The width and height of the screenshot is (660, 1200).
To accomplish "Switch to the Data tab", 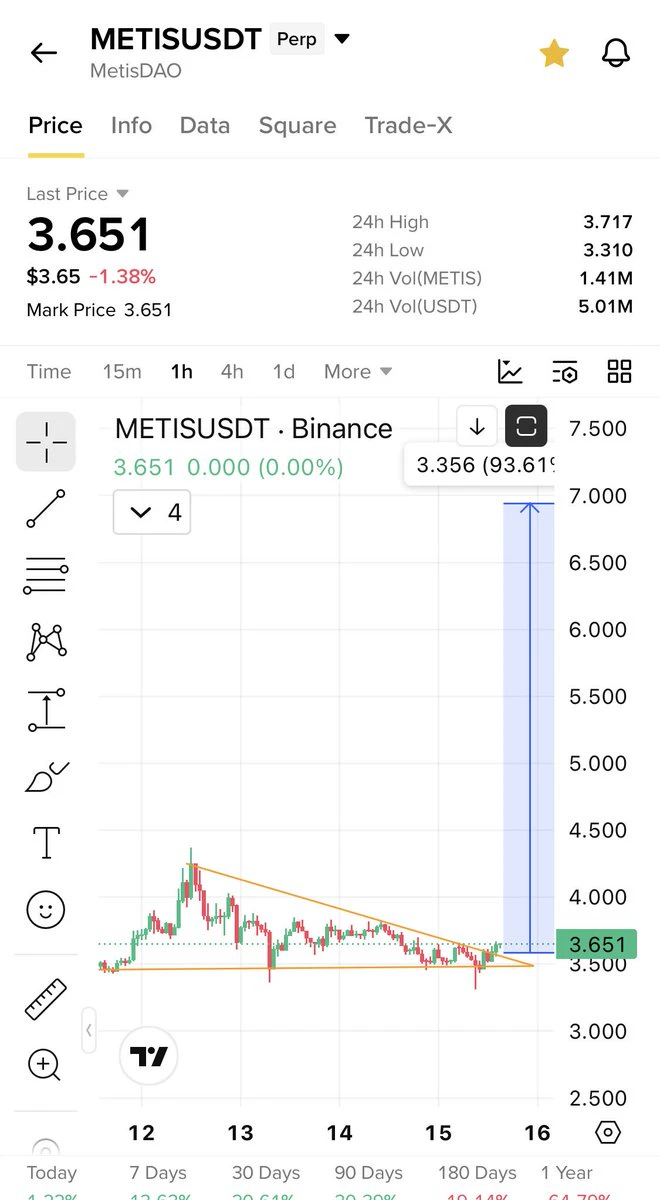I will (205, 125).
